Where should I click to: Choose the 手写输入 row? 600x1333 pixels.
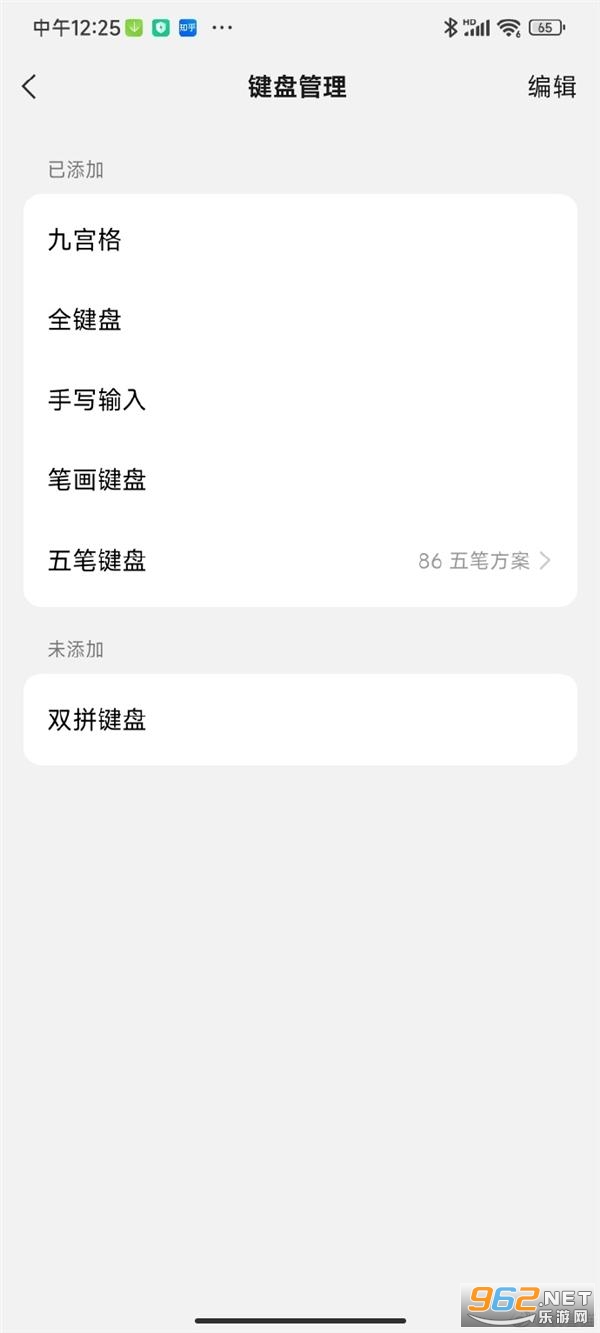coord(300,400)
